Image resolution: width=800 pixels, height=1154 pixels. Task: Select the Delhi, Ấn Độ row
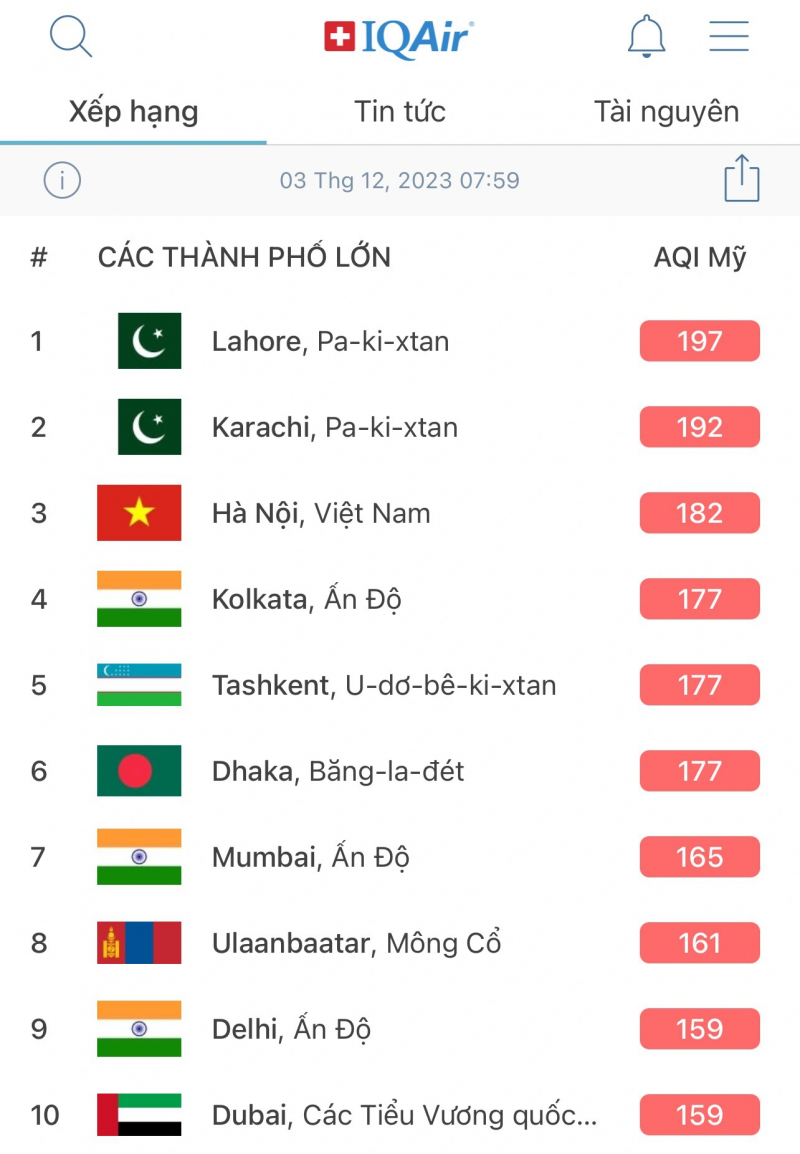point(290,1029)
